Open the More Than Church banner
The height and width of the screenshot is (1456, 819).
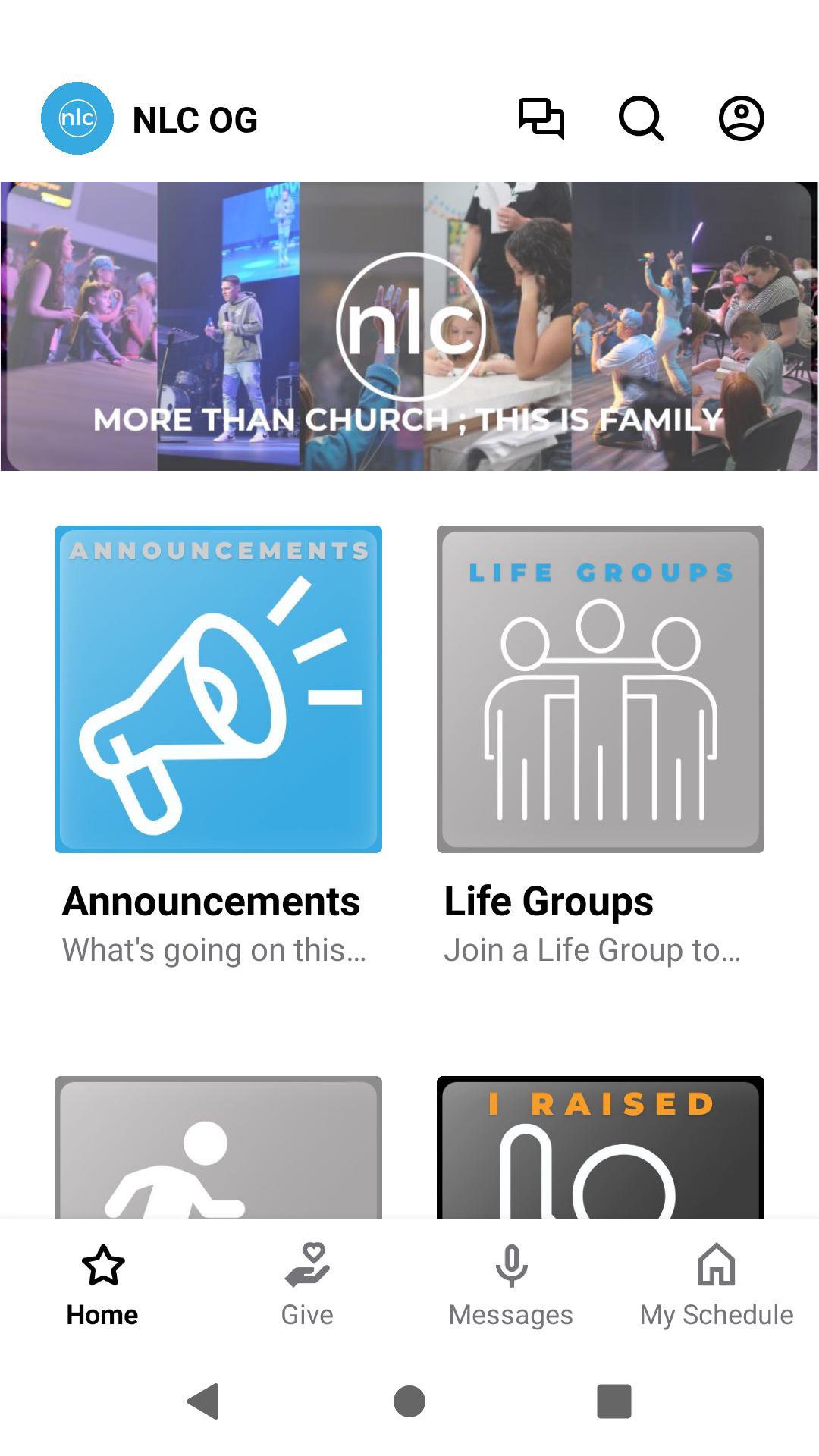click(409, 326)
